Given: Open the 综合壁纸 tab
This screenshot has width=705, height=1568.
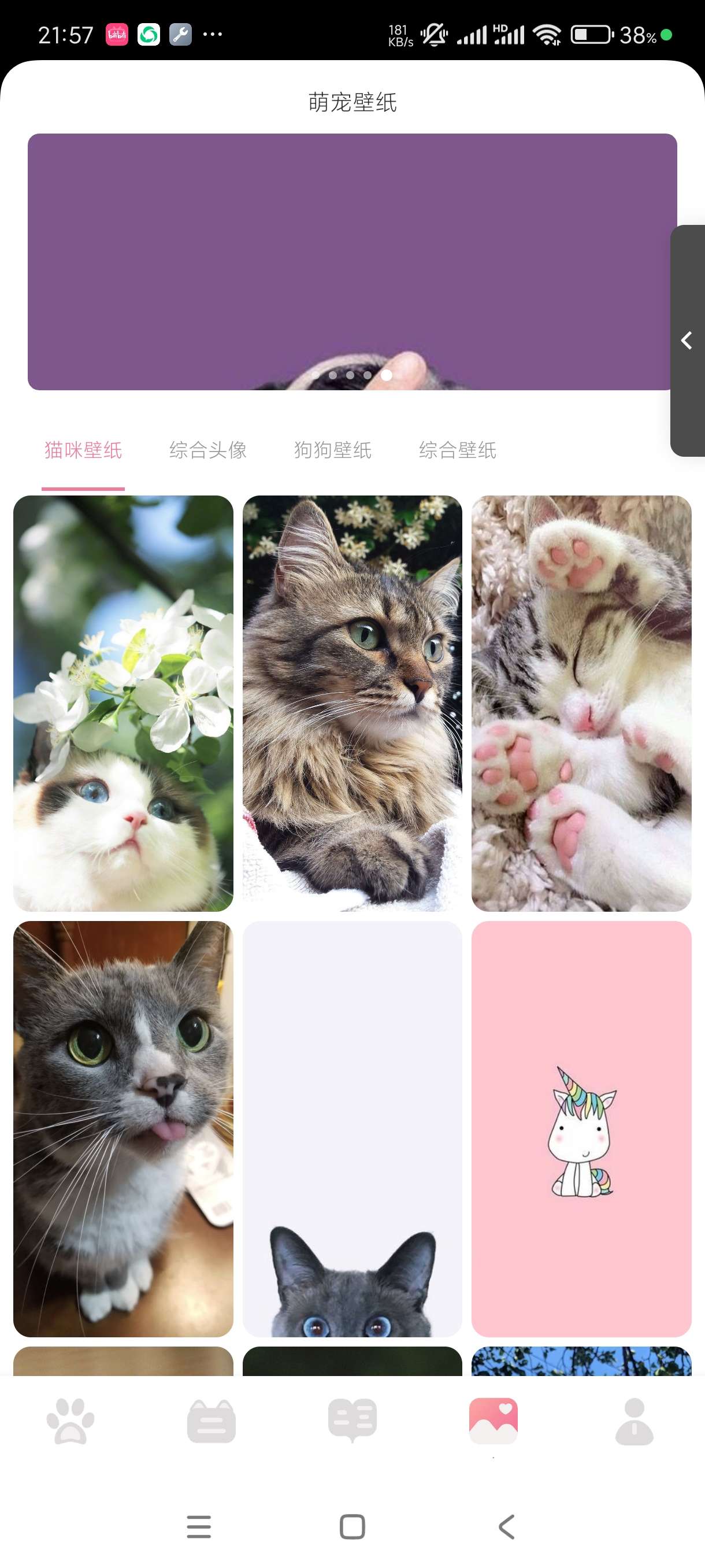Looking at the screenshot, I should (x=458, y=450).
